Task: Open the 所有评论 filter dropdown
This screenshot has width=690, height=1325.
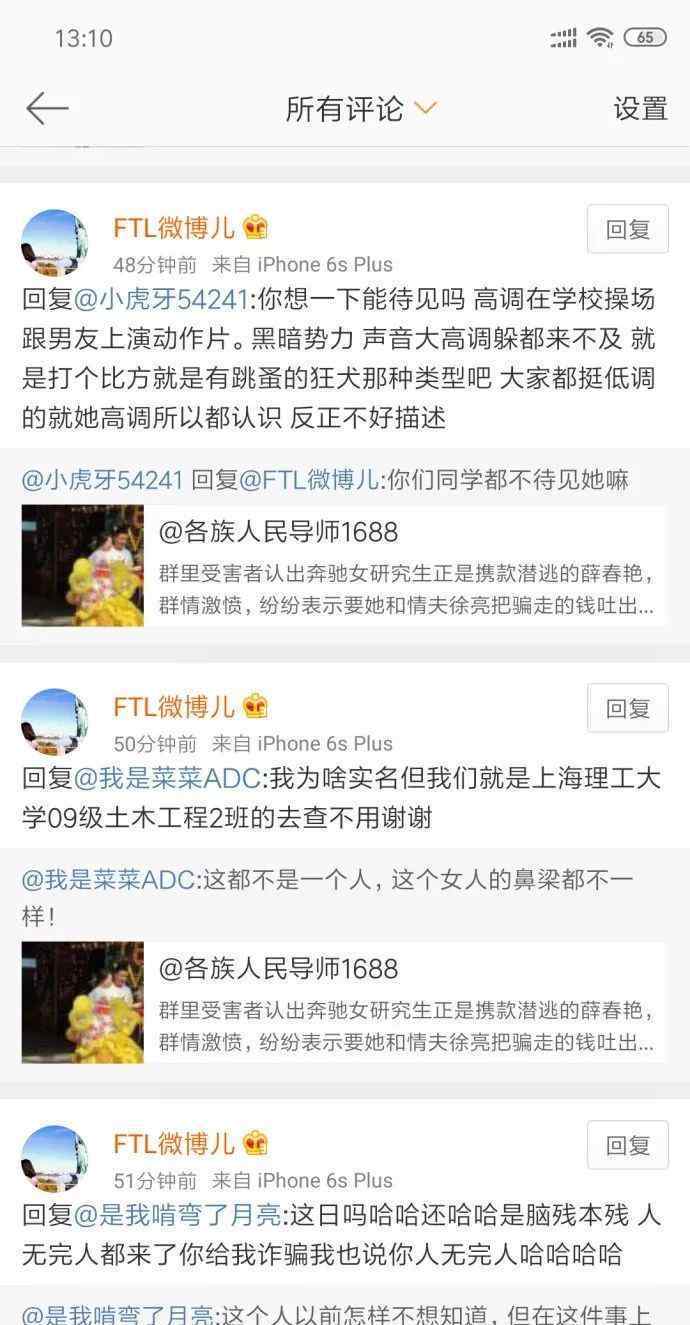Action: pyautogui.click(x=361, y=108)
